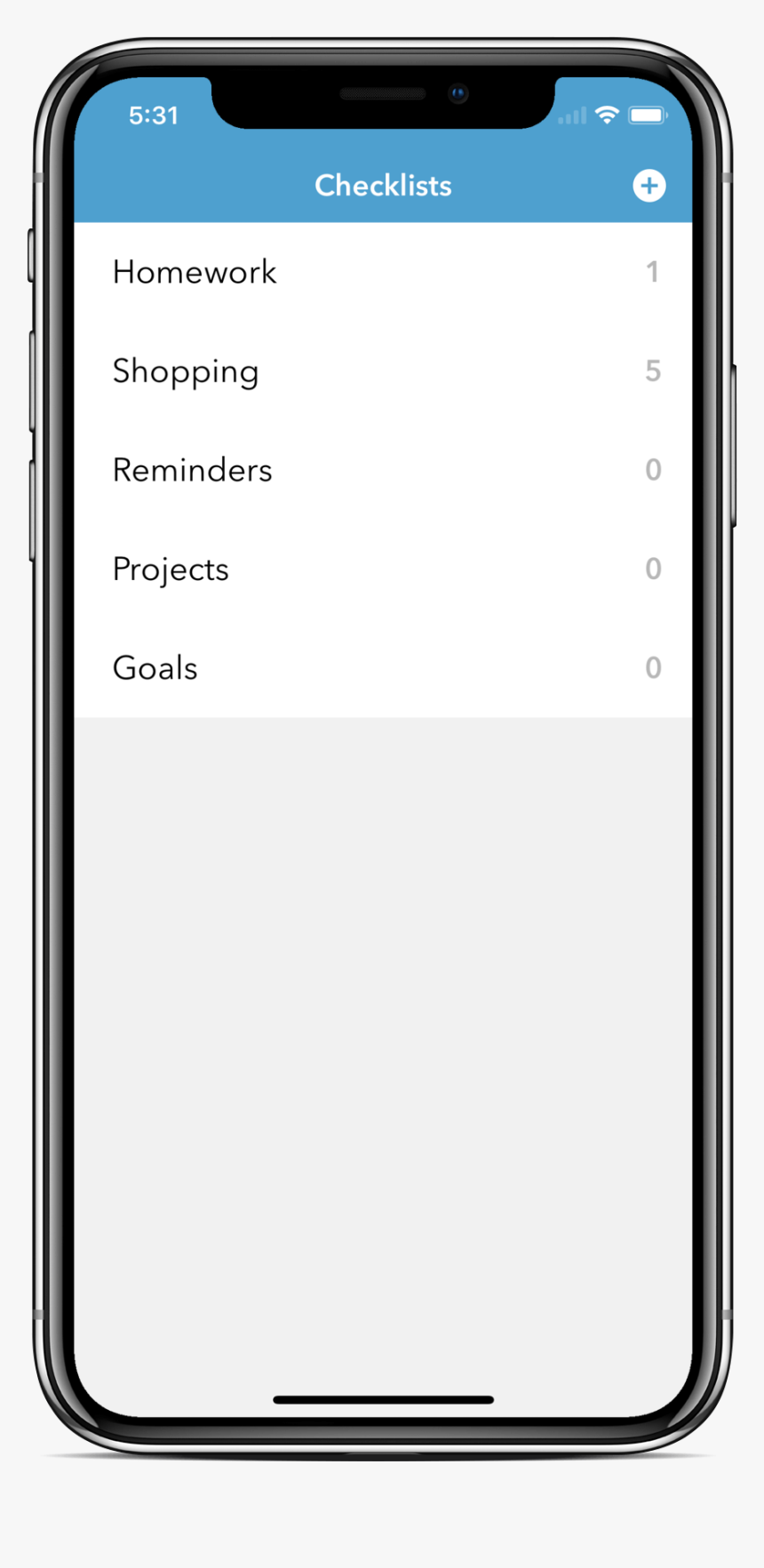
Task: Click the zero count next to Goals
Action: click(653, 668)
